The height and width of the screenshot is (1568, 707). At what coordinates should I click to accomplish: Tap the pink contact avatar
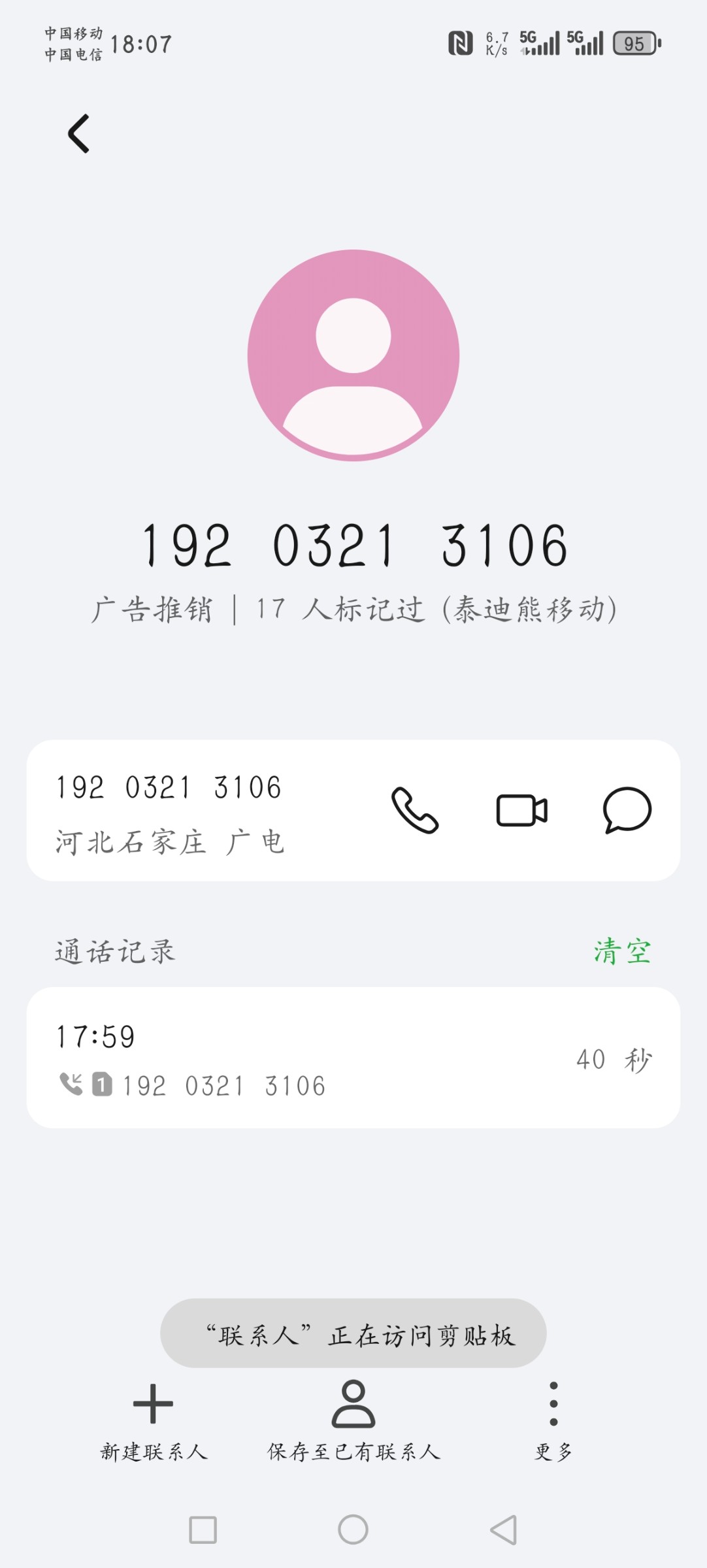[x=354, y=355]
